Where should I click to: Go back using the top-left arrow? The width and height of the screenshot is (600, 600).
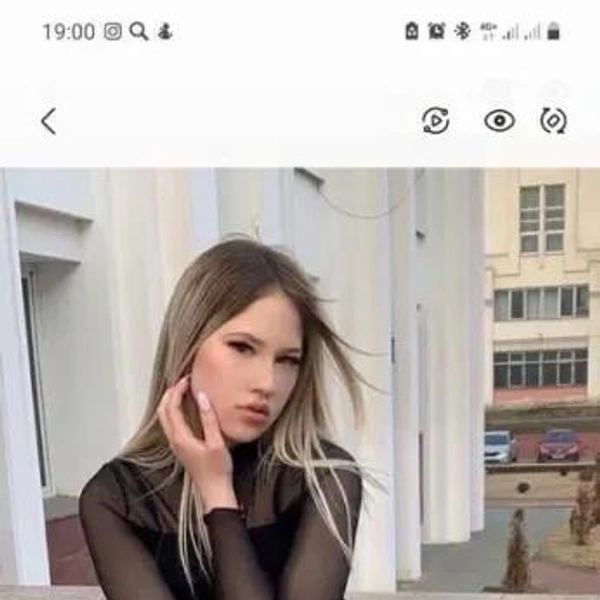(x=48, y=121)
